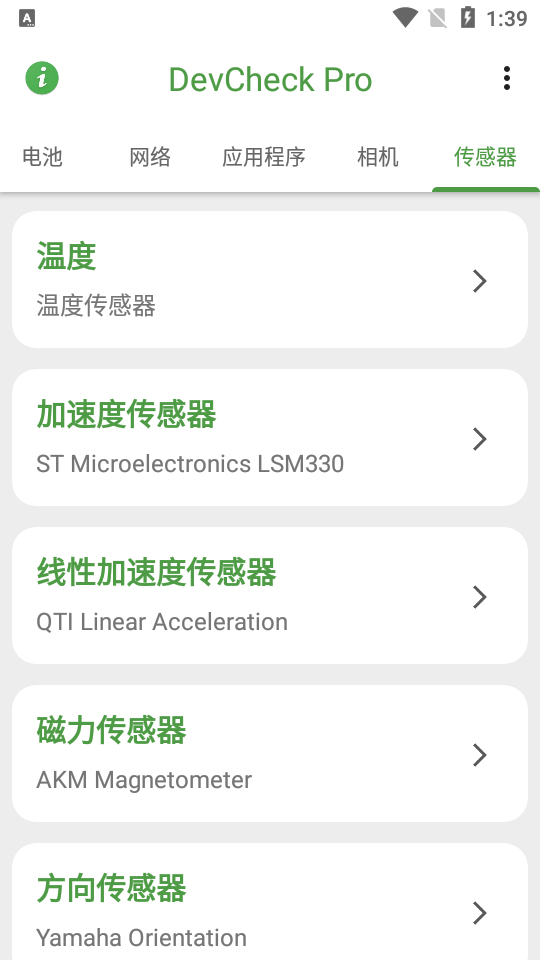The height and width of the screenshot is (960, 540).
Task: Switch to the 电池 tab
Action: tap(42, 157)
